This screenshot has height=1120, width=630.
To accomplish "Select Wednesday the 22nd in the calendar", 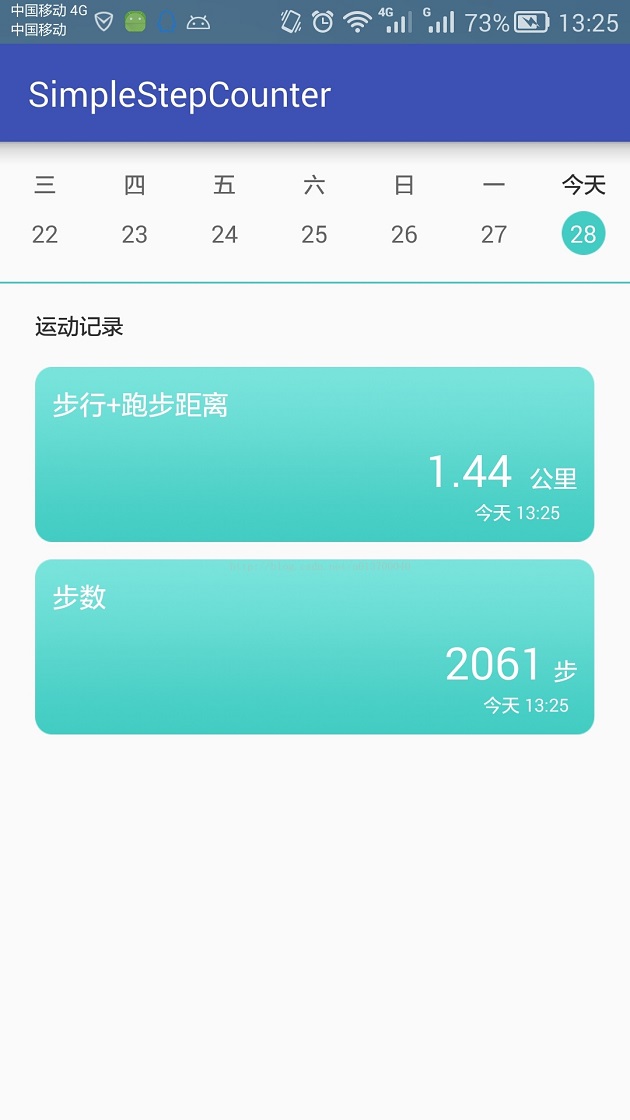I will (x=45, y=234).
